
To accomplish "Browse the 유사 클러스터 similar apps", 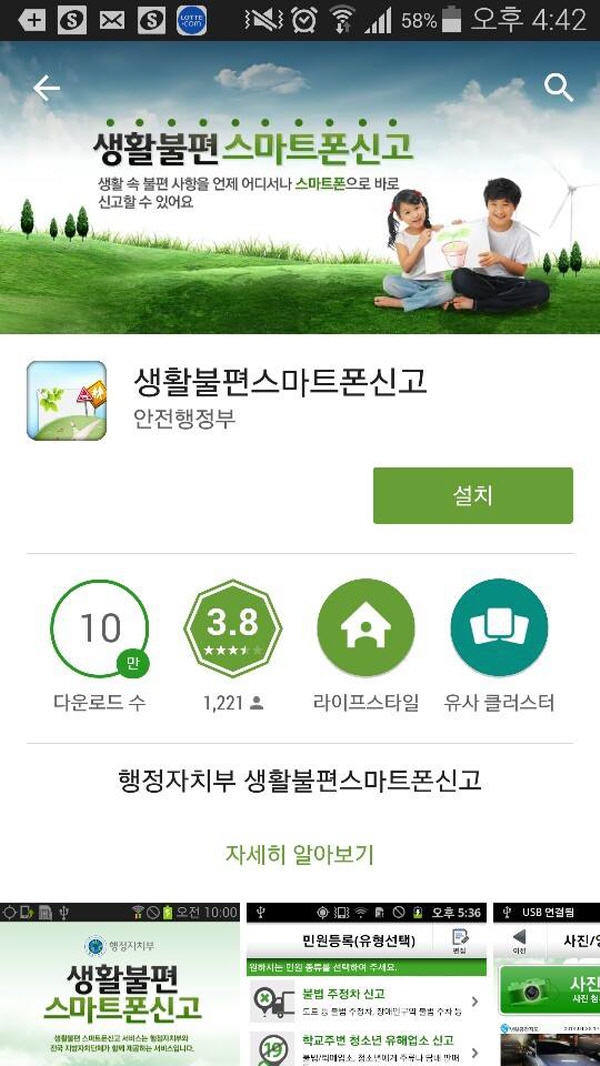I will [x=499, y=628].
